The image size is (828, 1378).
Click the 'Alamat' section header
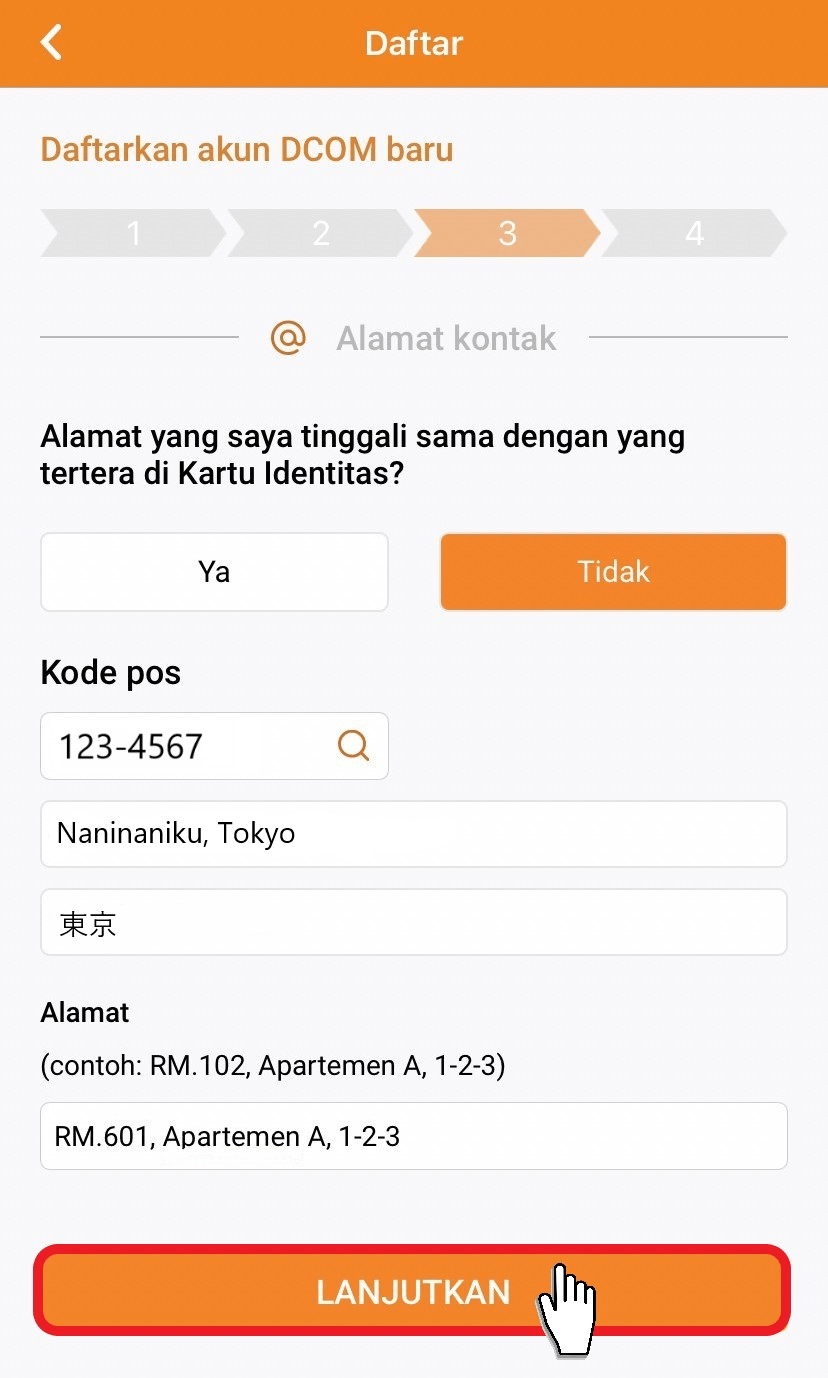point(84,1012)
